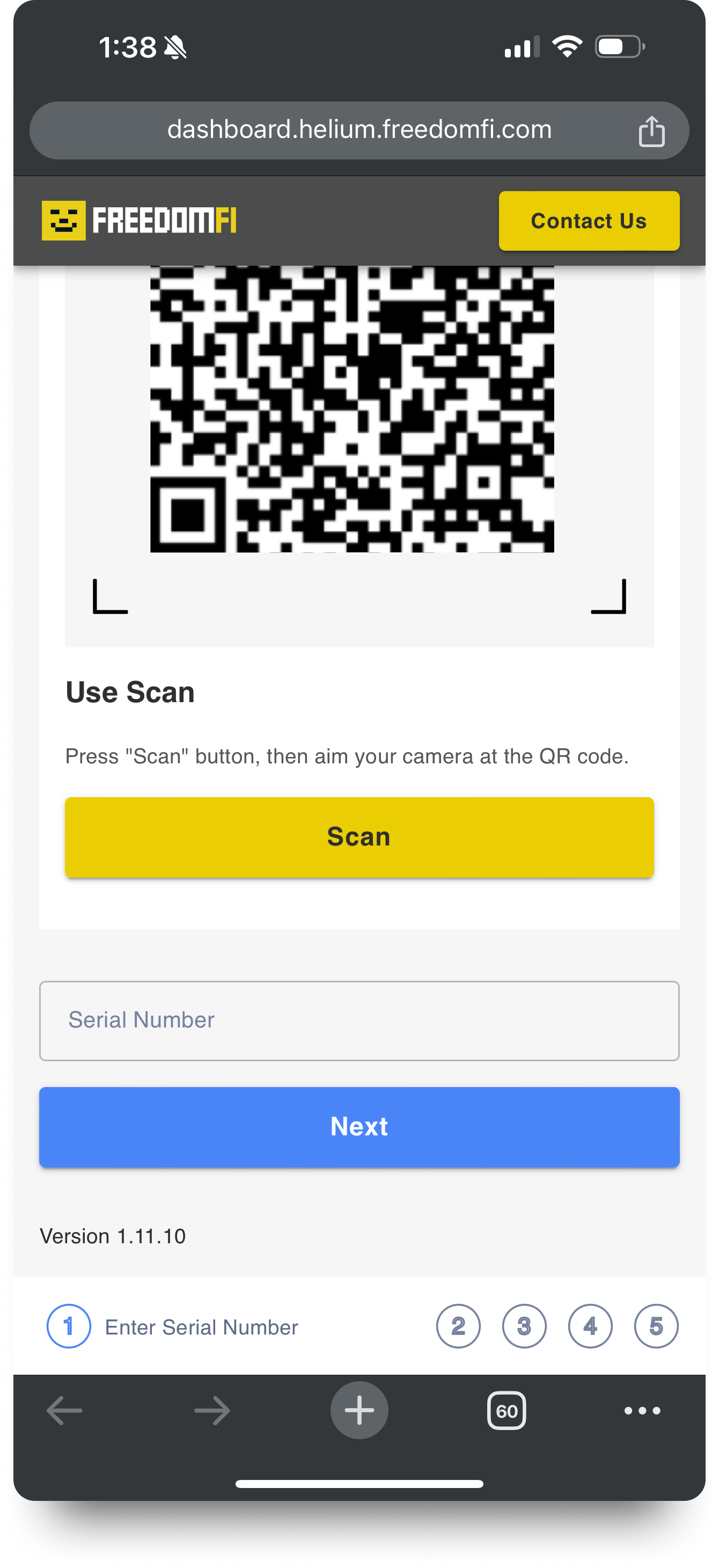Continue with the Next button
The height and width of the screenshot is (1568, 719).
[x=359, y=1127]
